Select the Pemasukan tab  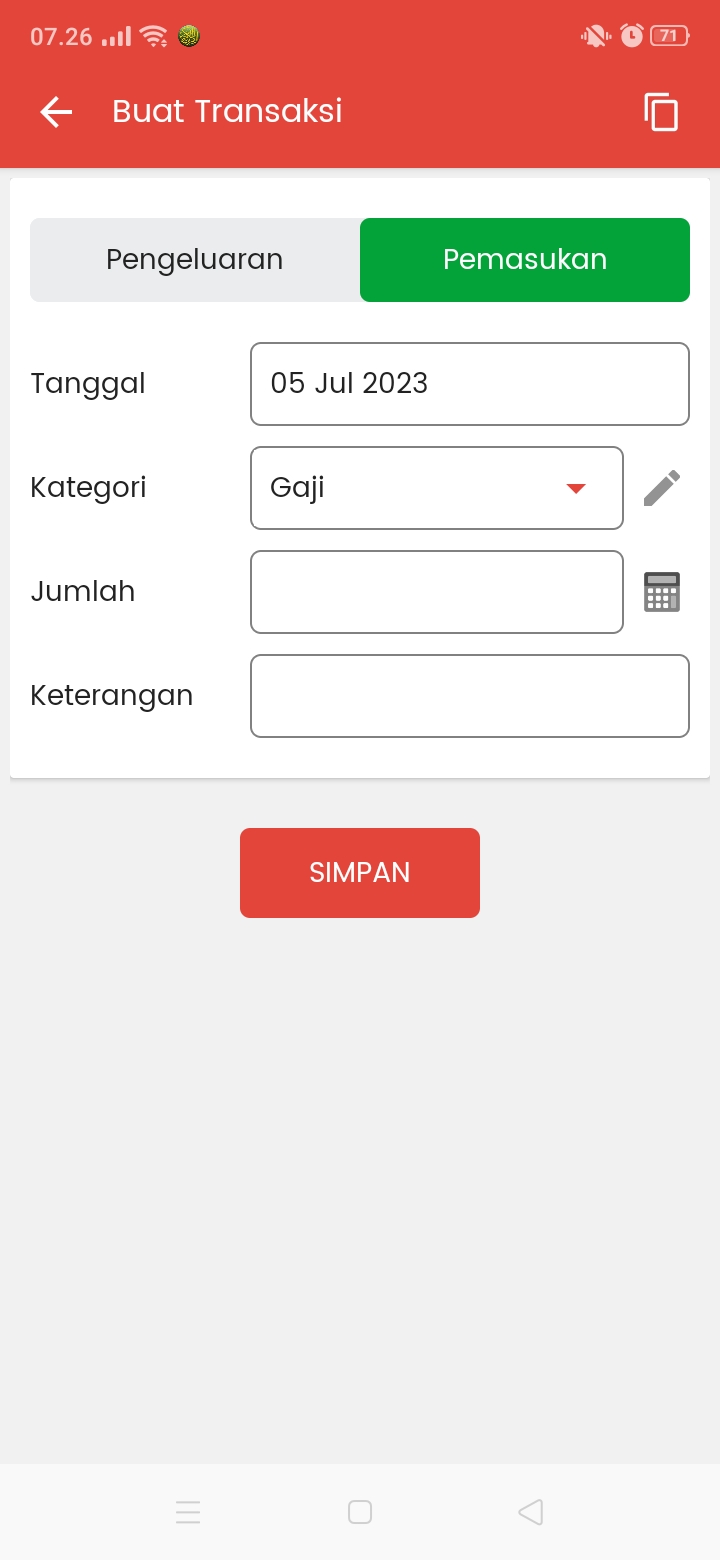525,260
